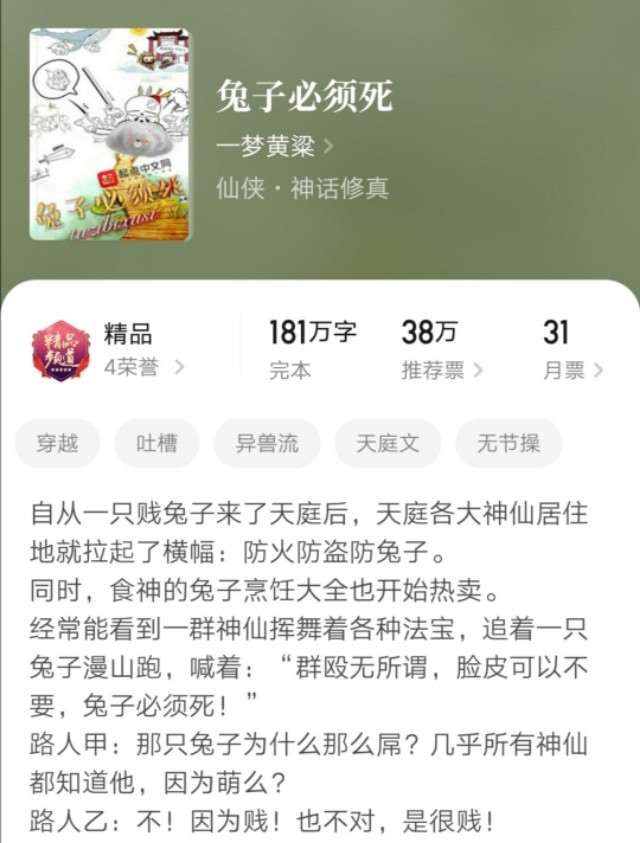Select the 穿越 tag chip
The width and height of the screenshot is (640, 843).
coord(58,444)
